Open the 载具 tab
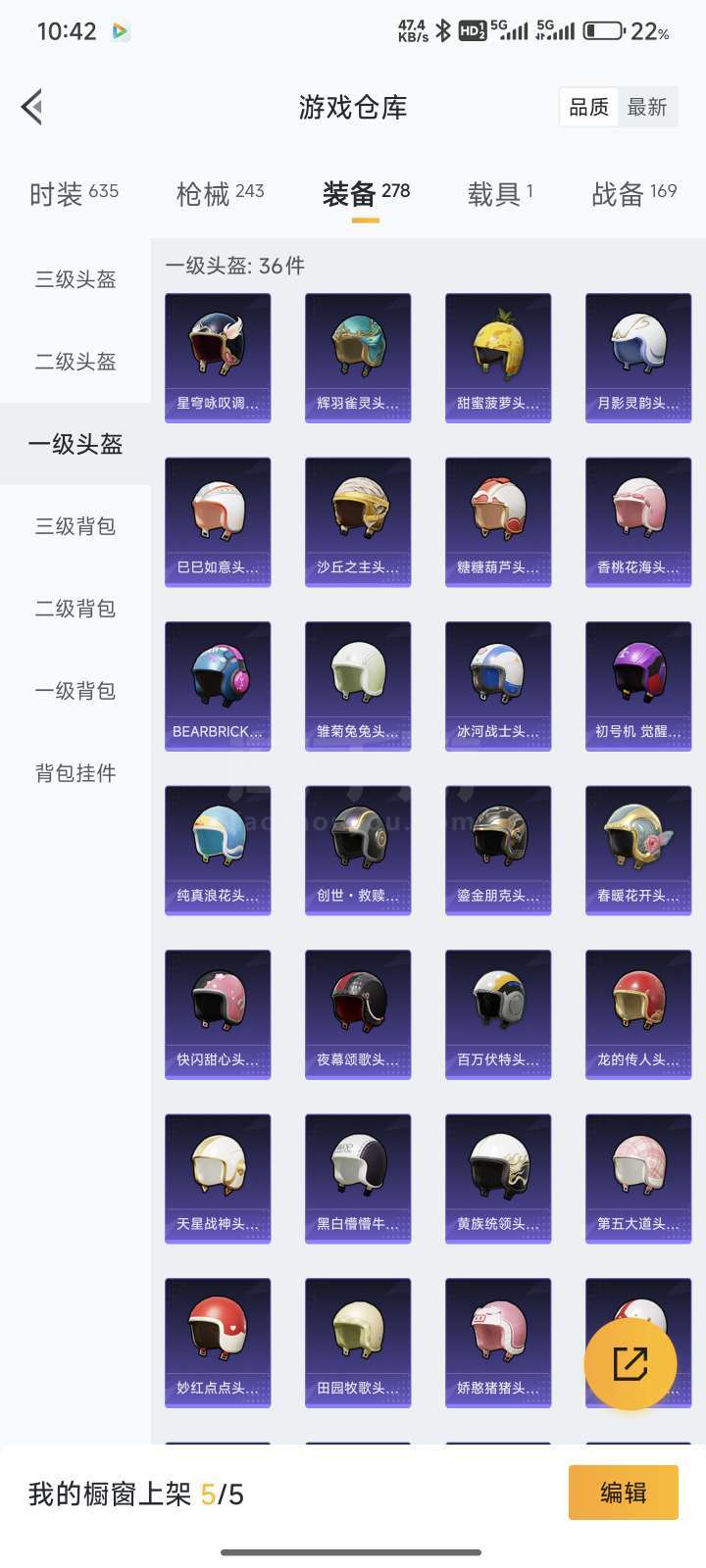This screenshot has width=706, height=1568. click(500, 194)
